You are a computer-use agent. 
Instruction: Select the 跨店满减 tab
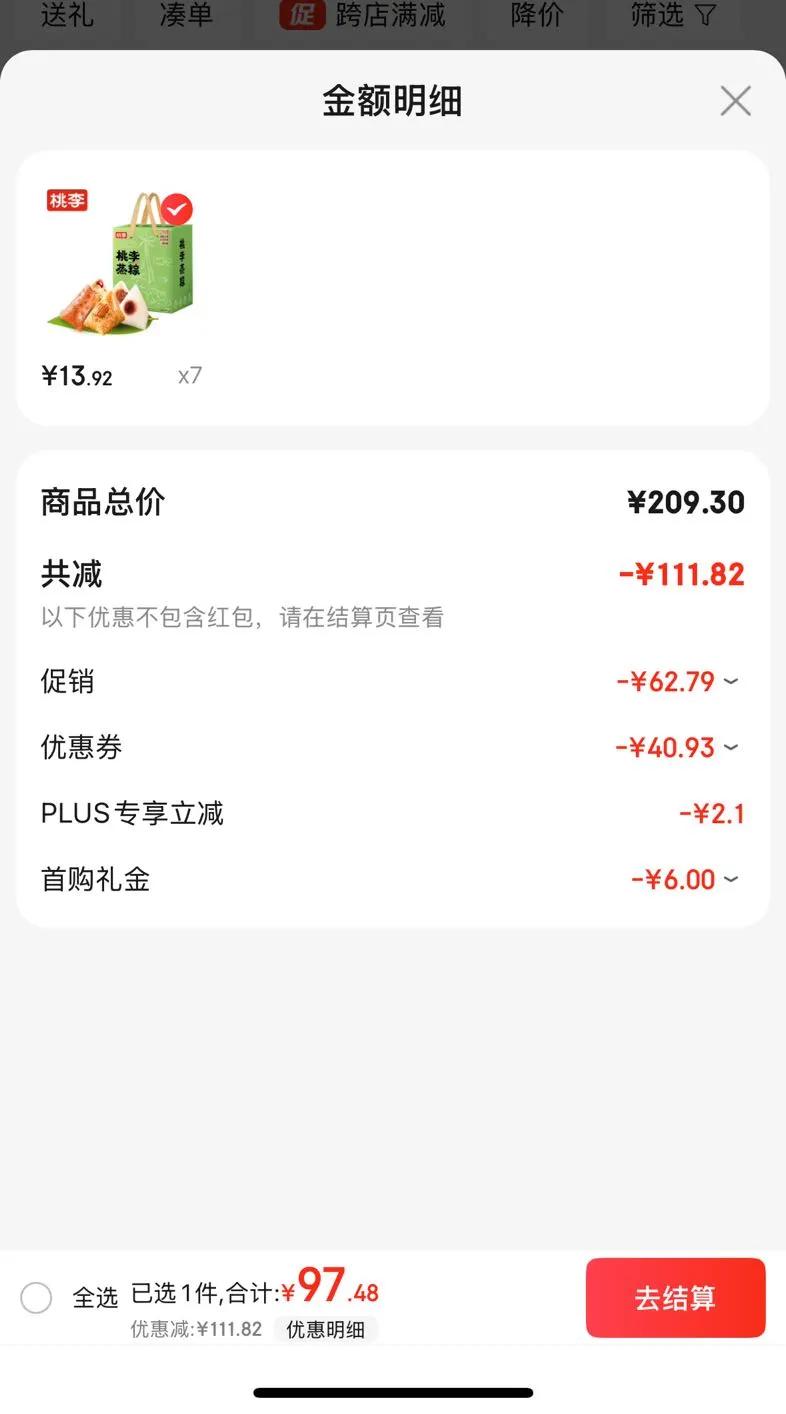[x=363, y=15]
